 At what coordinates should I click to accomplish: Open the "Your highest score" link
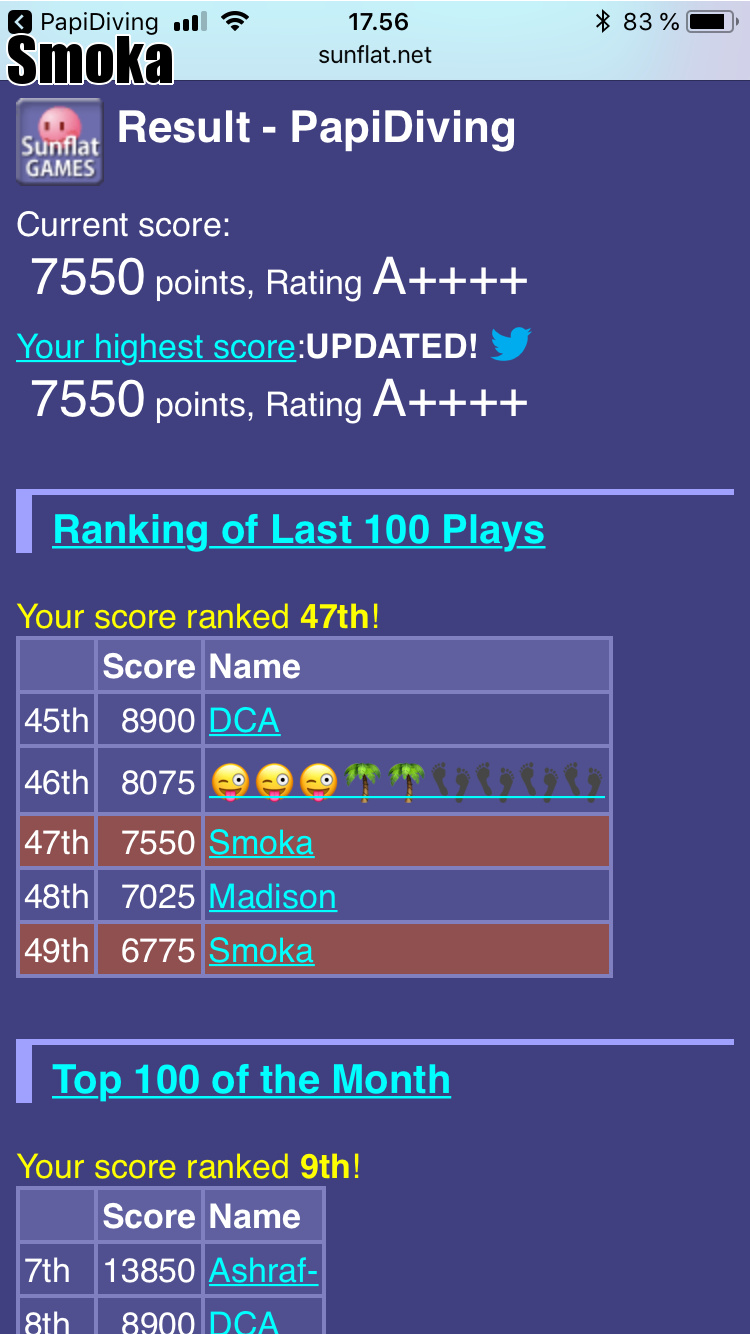[x=156, y=346]
